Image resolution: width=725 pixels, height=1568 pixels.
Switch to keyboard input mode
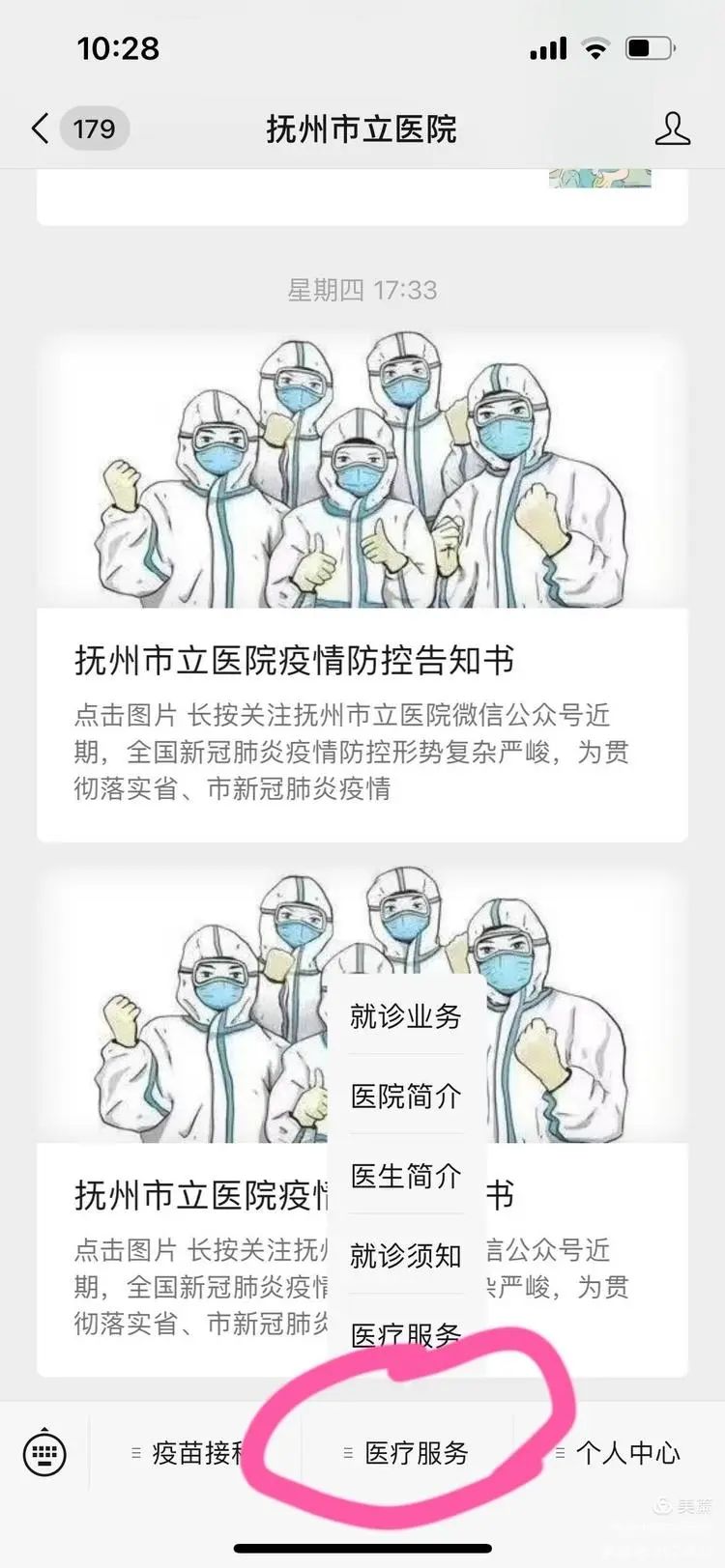(44, 1452)
